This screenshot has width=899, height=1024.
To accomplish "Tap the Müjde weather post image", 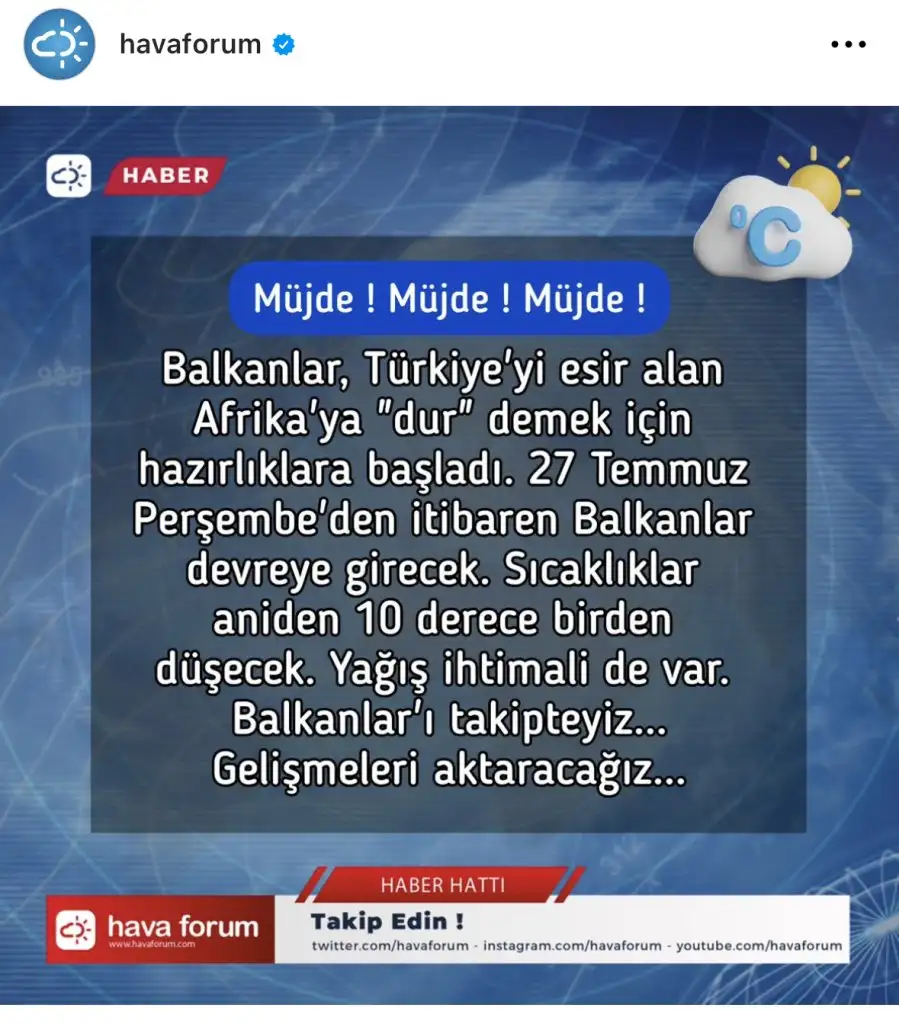I will [449, 555].
